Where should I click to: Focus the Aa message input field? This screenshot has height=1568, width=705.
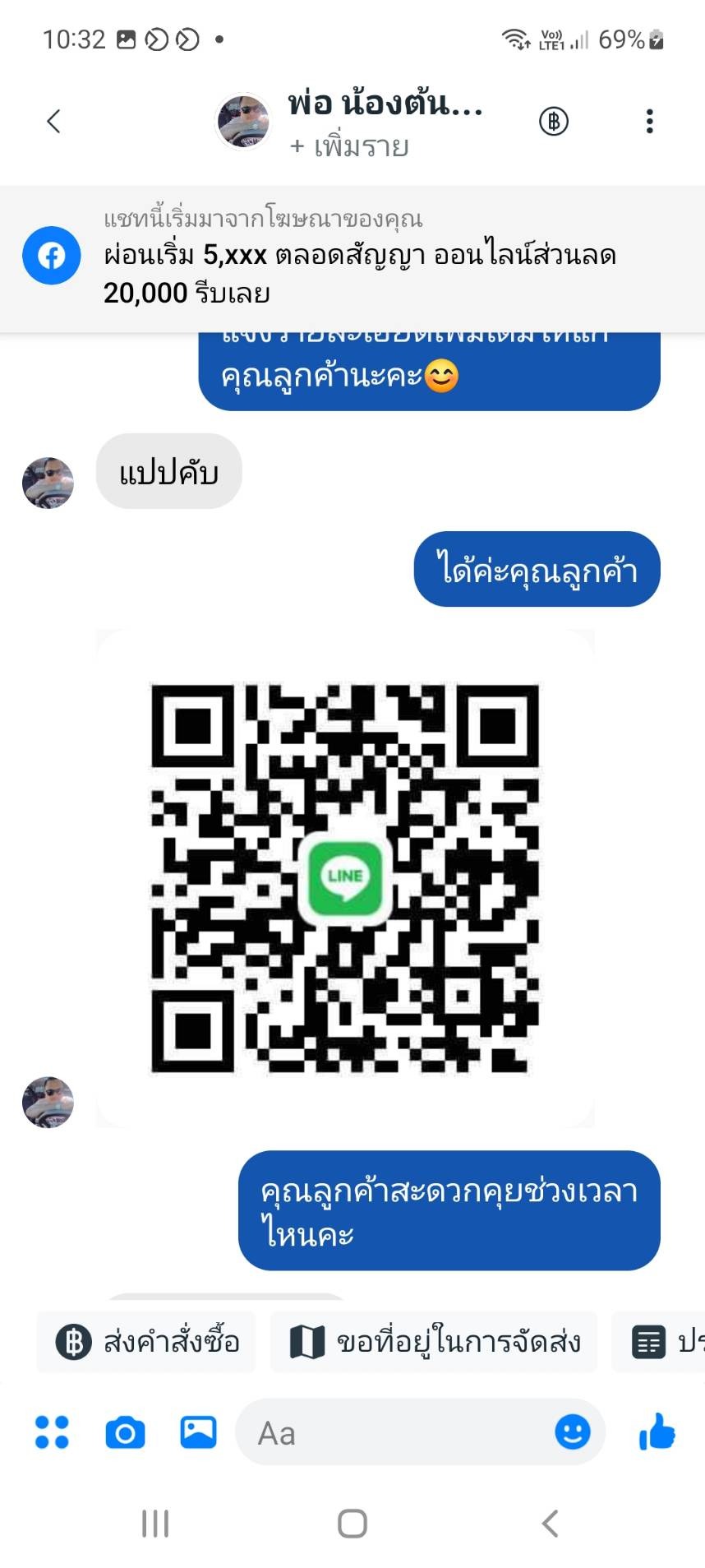point(394,1433)
